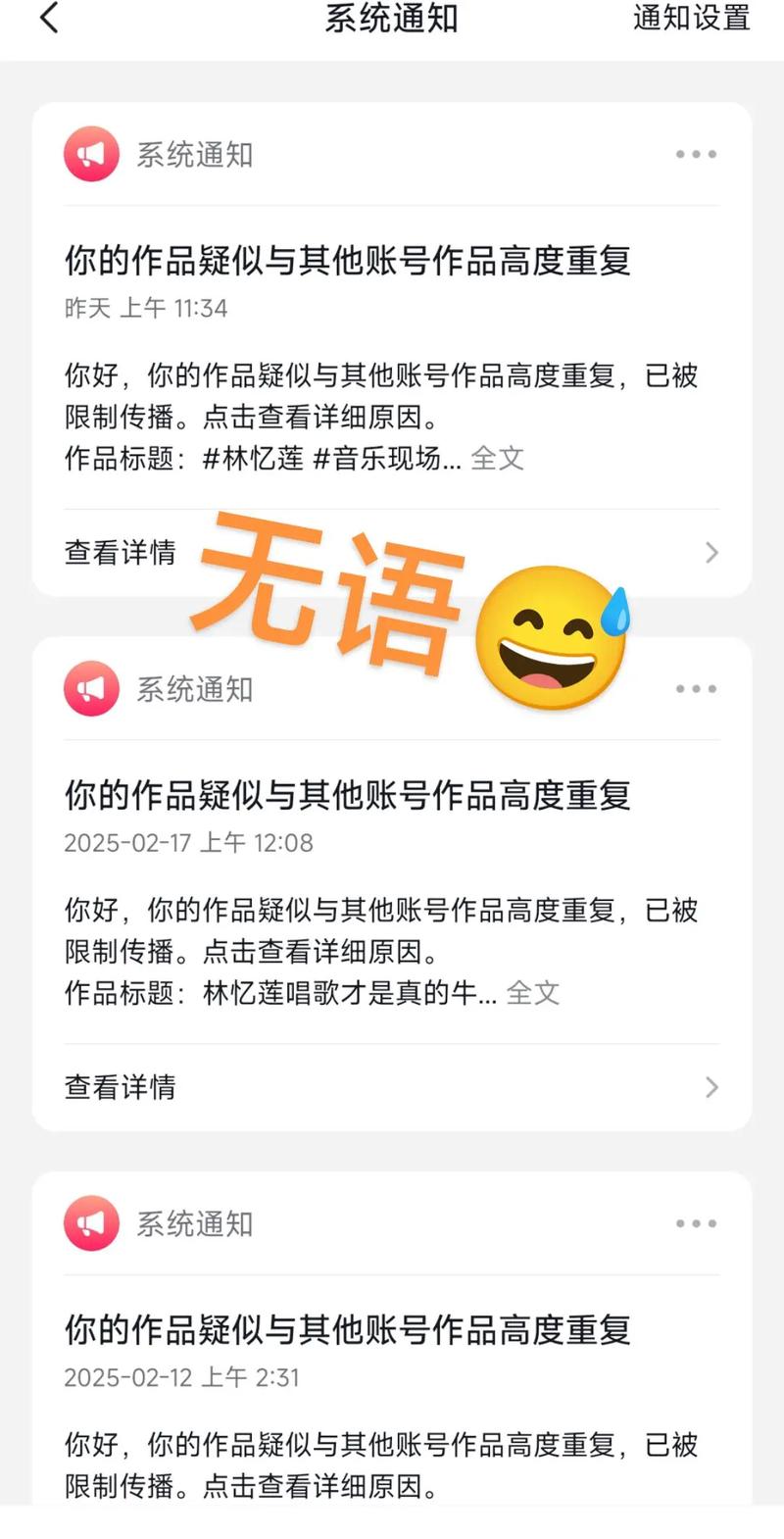The image size is (784, 1539).
Task: Tap the three-dot menu of the 2025-02-17 notification
Action: (x=696, y=688)
